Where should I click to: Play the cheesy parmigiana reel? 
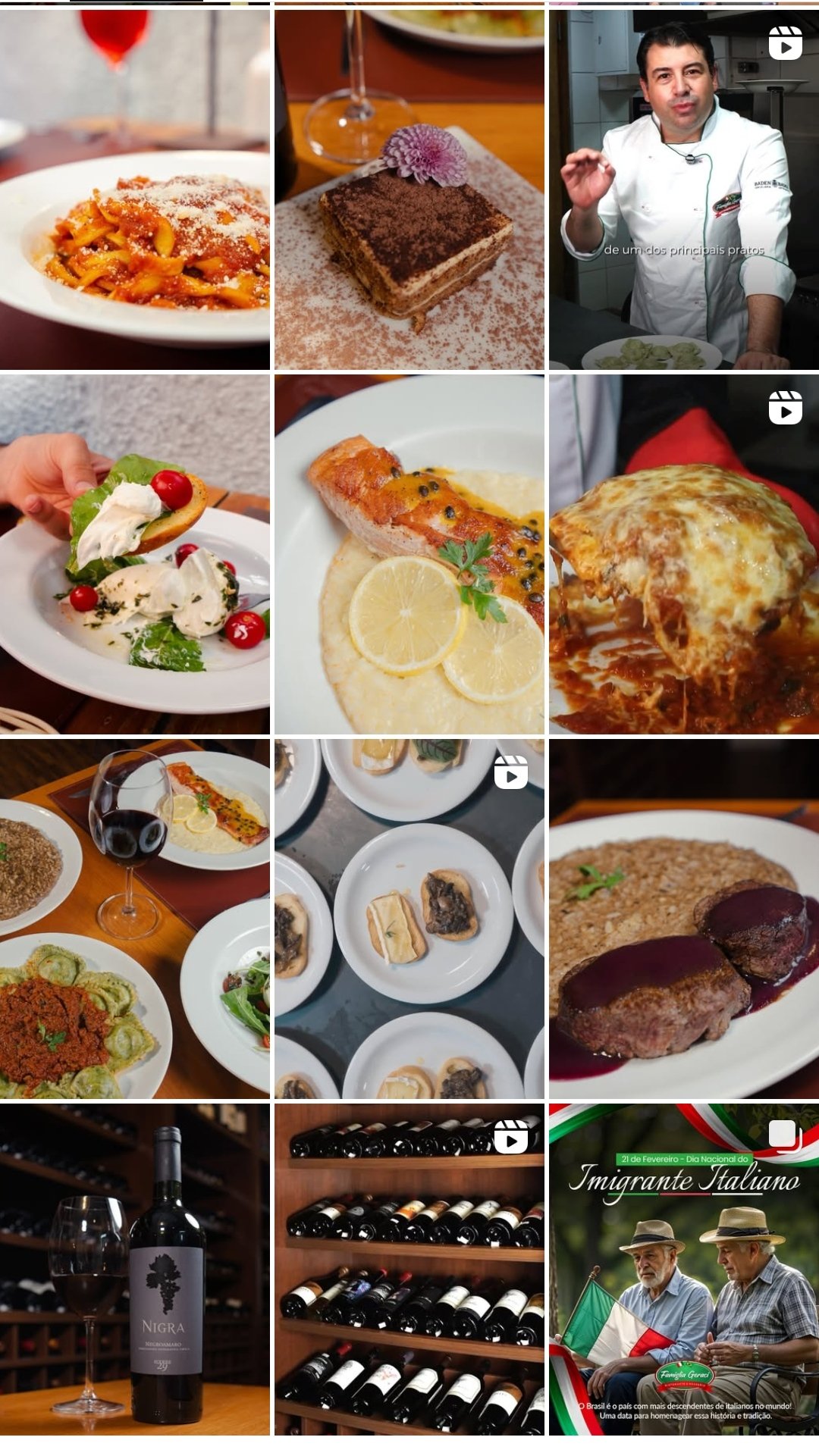point(684,554)
